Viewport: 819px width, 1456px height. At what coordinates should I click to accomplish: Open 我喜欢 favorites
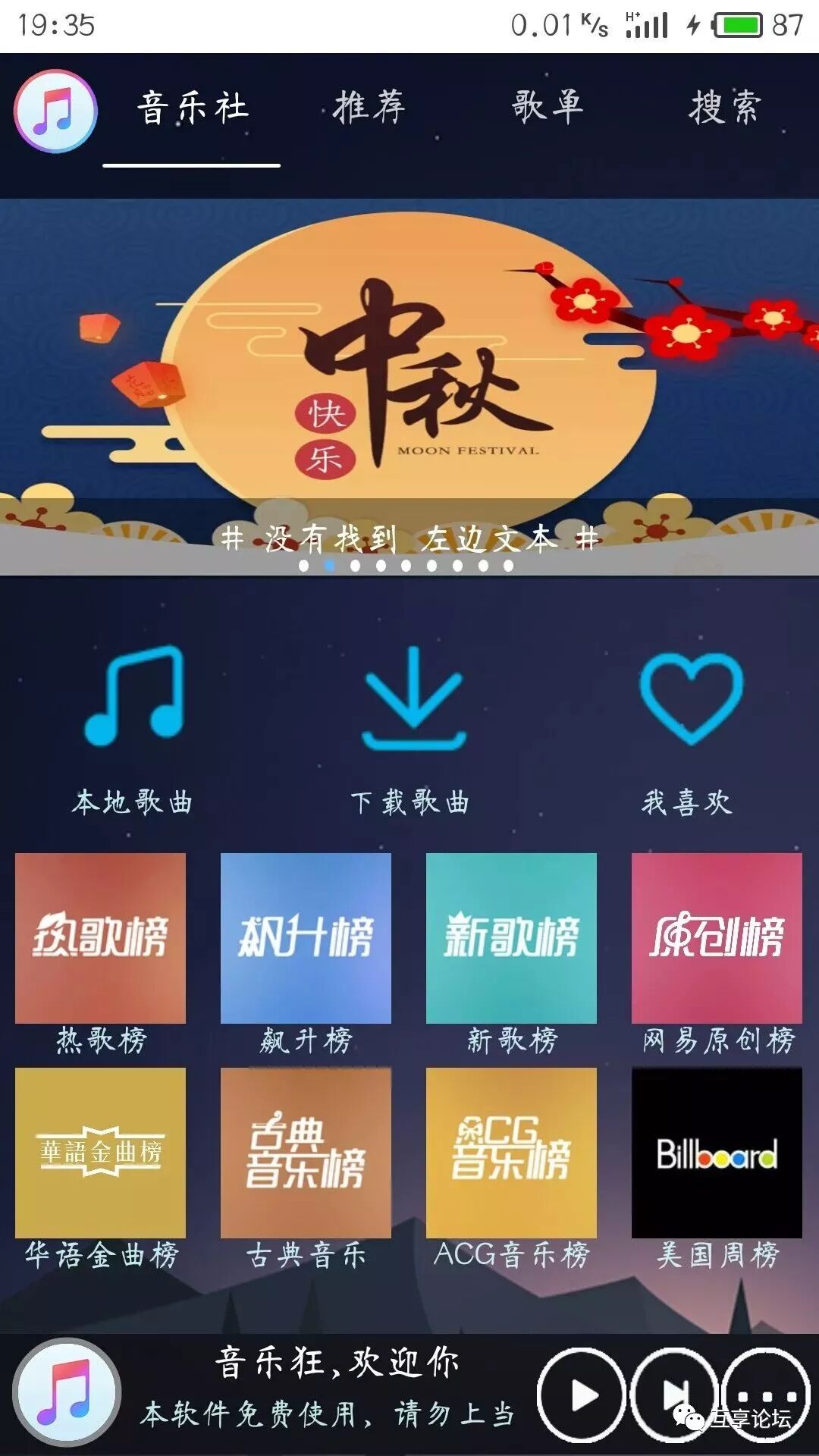[689, 728]
